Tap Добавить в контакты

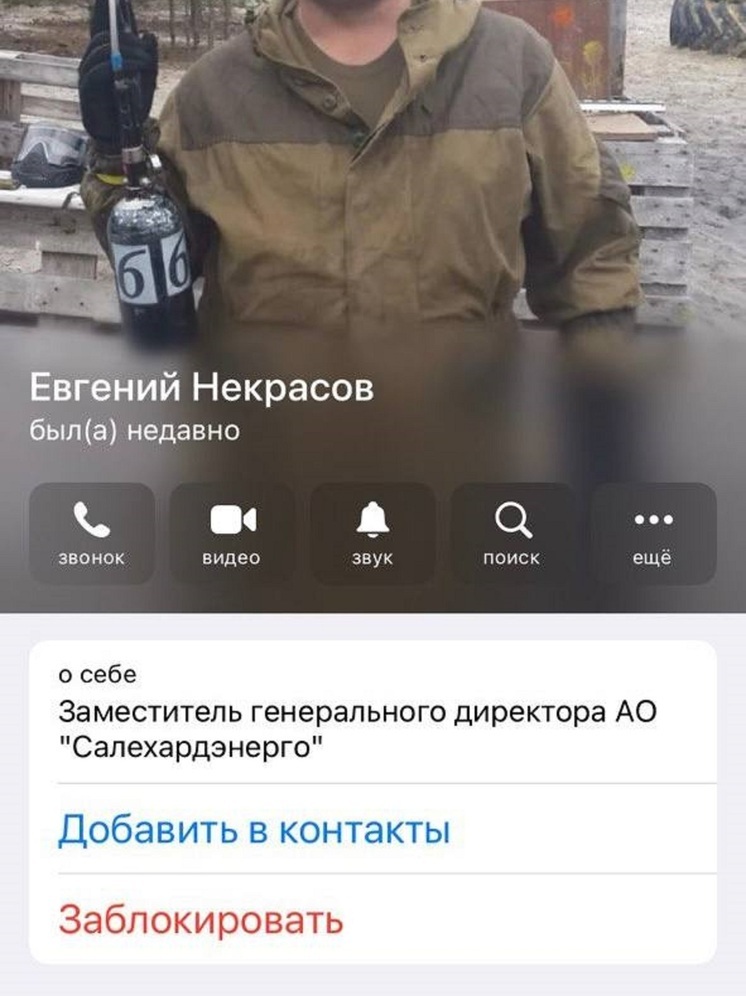click(x=254, y=830)
